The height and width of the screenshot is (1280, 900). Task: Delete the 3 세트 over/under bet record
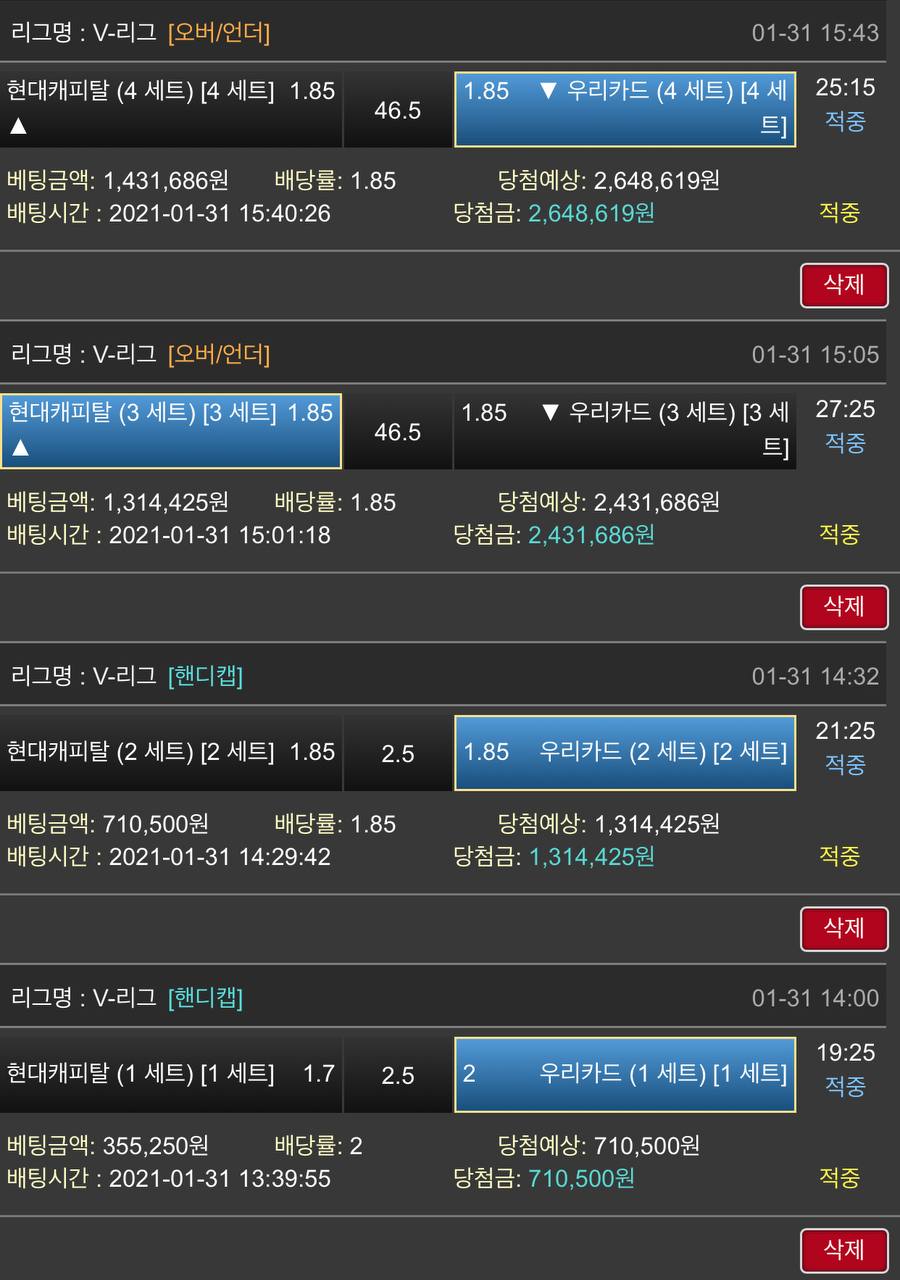(x=844, y=607)
